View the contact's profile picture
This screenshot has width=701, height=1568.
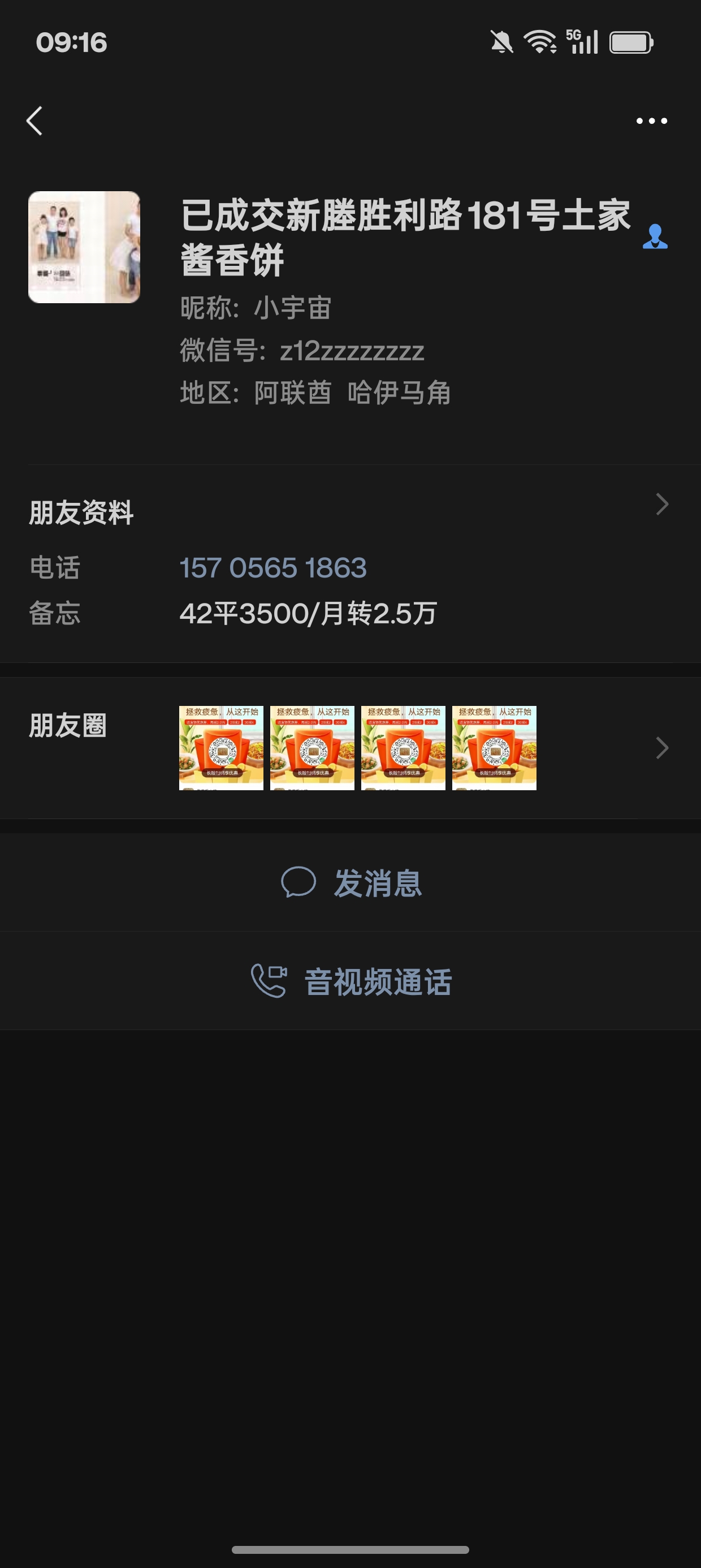click(84, 247)
